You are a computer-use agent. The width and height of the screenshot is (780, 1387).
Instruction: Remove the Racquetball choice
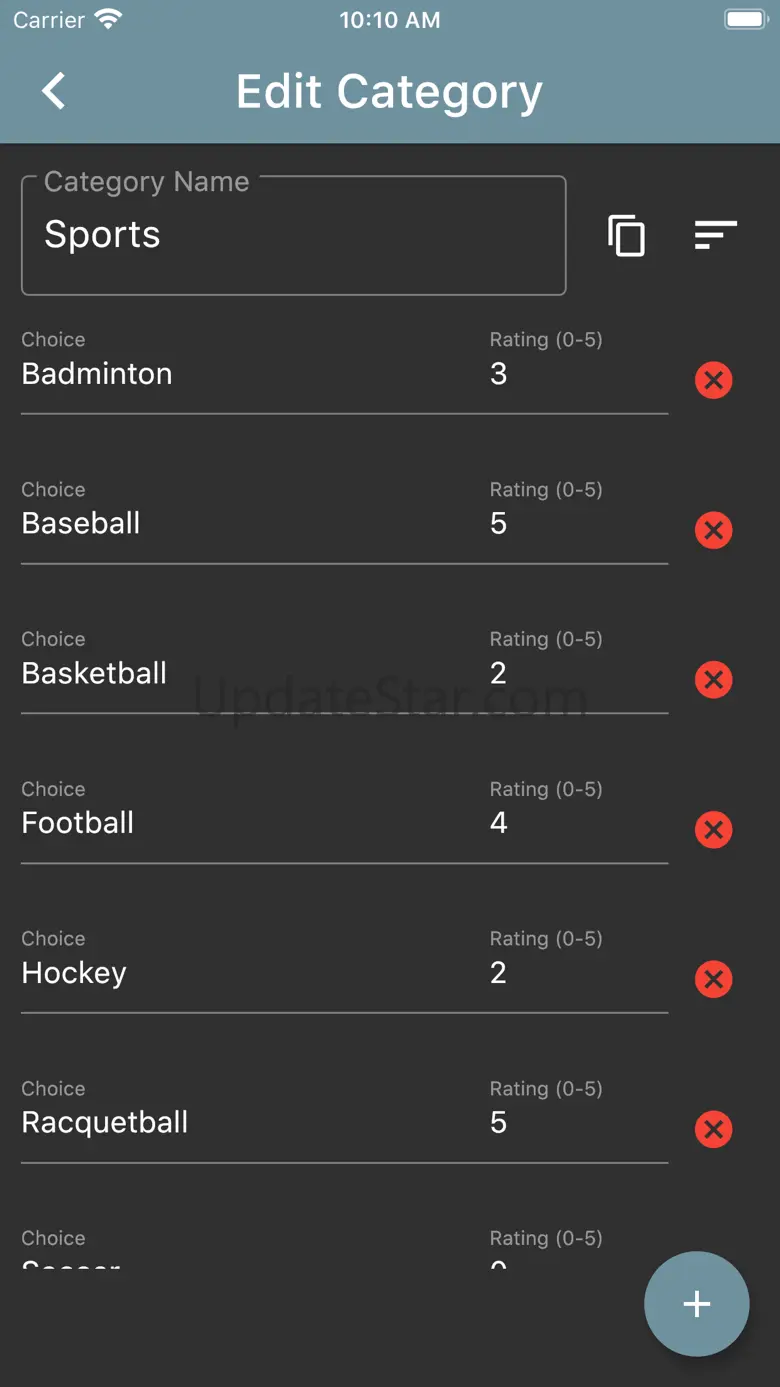tap(713, 1129)
